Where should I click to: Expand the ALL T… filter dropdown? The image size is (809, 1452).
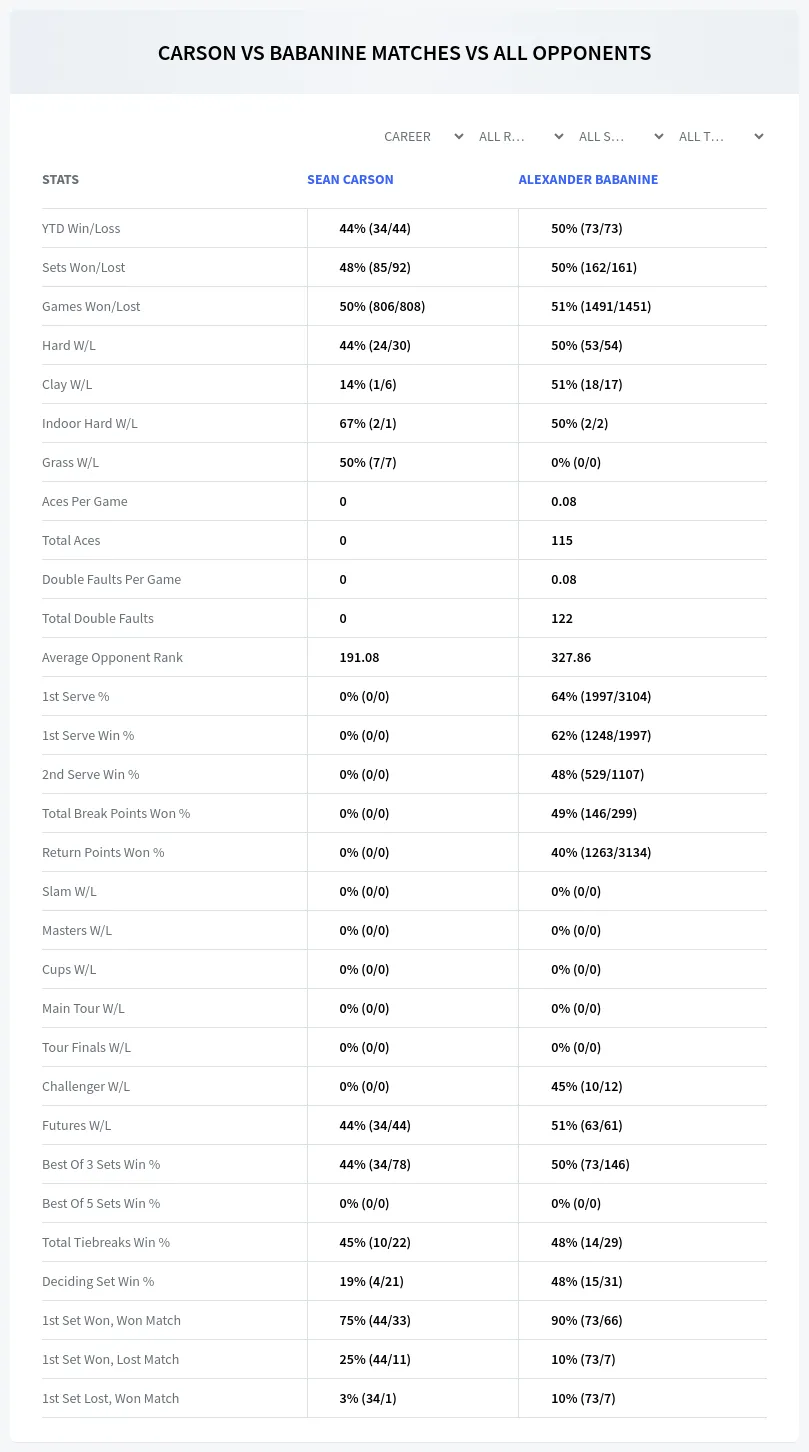721,136
